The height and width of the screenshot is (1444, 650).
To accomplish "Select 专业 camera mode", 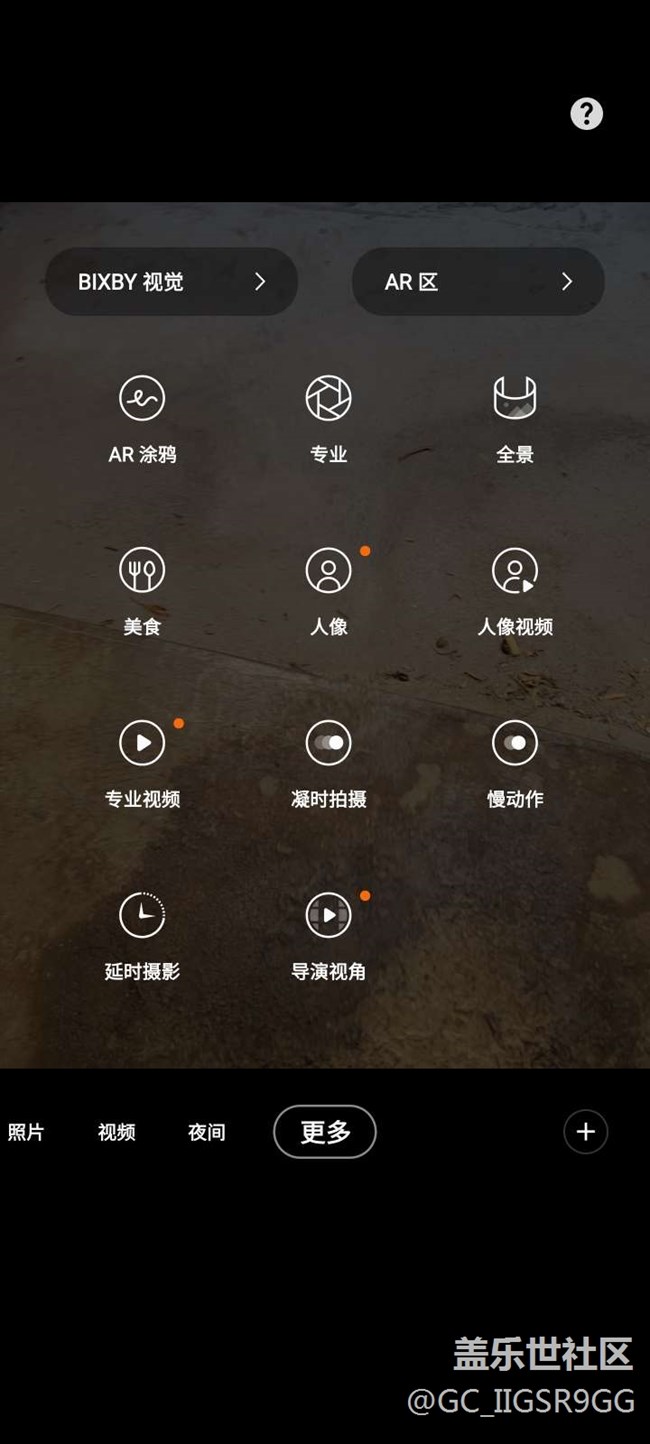I will 328,399.
